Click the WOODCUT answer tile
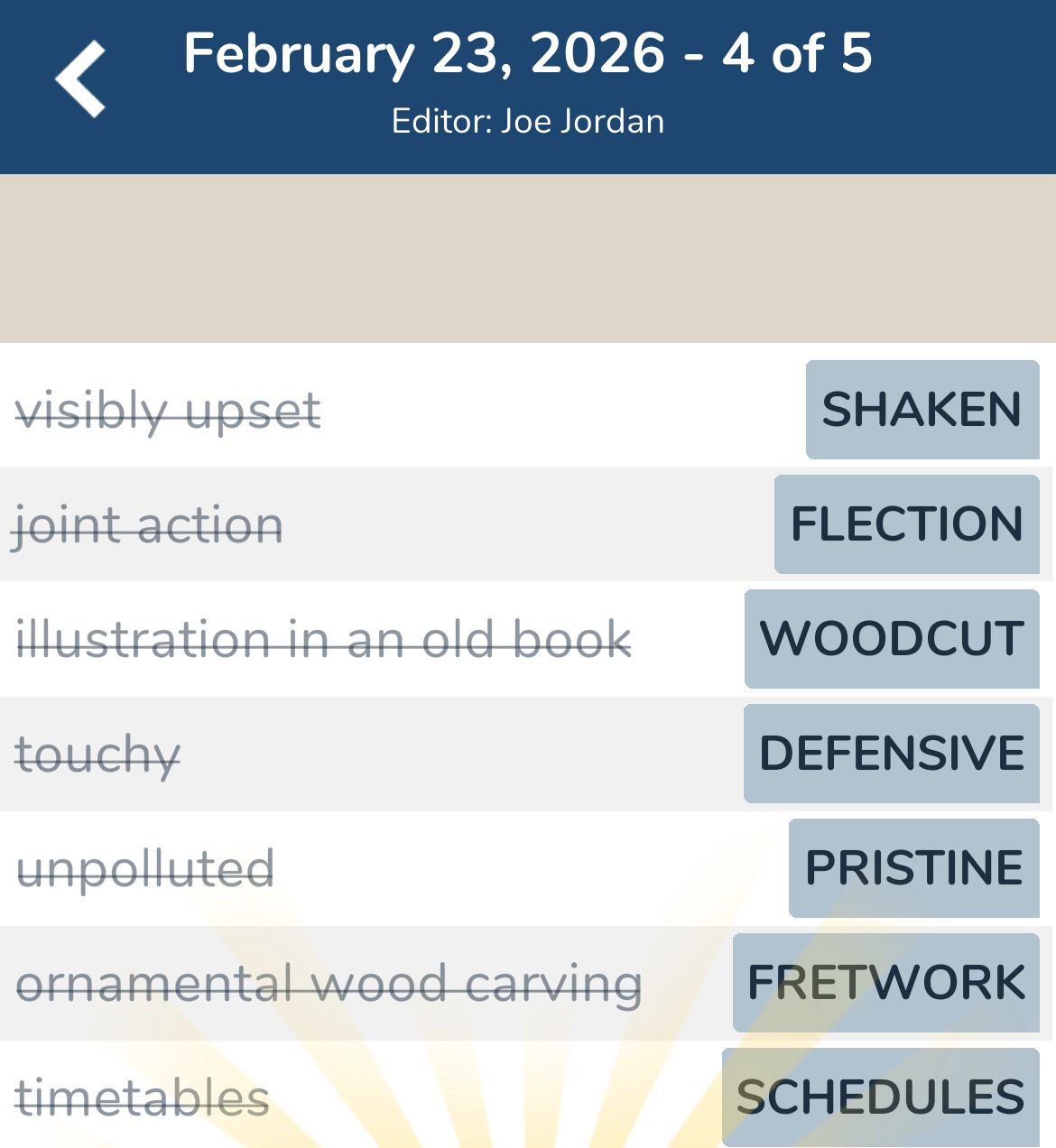1056x1148 pixels. [891, 638]
